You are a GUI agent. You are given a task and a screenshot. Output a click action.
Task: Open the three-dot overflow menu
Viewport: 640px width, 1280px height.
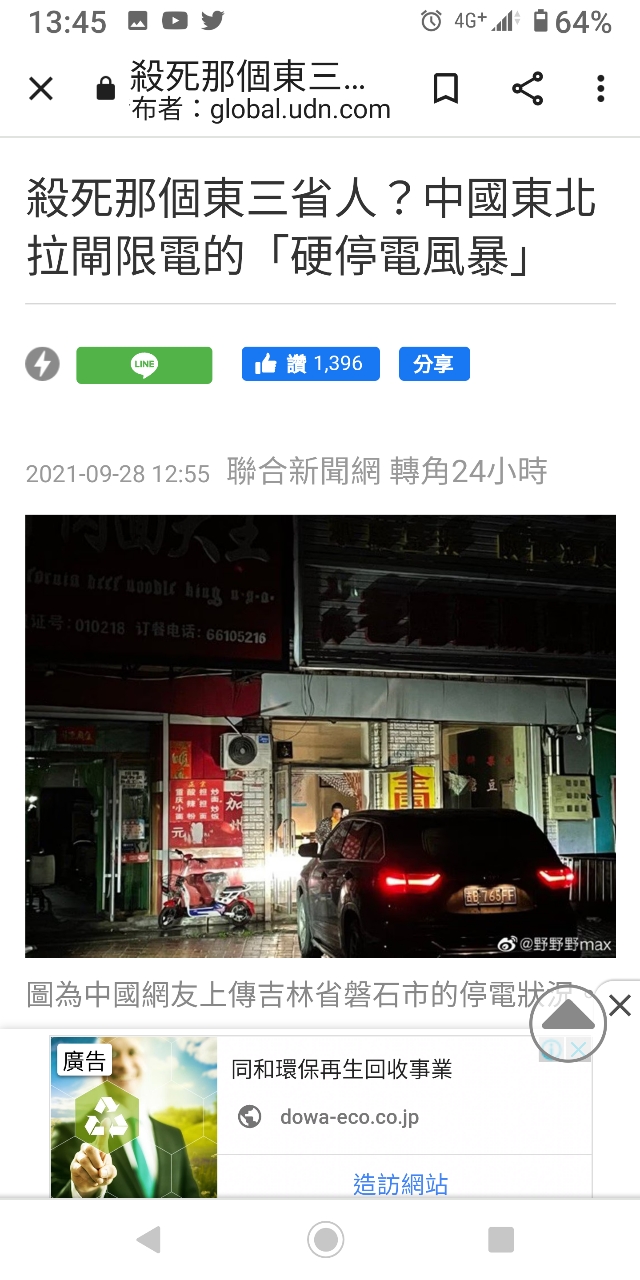600,89
